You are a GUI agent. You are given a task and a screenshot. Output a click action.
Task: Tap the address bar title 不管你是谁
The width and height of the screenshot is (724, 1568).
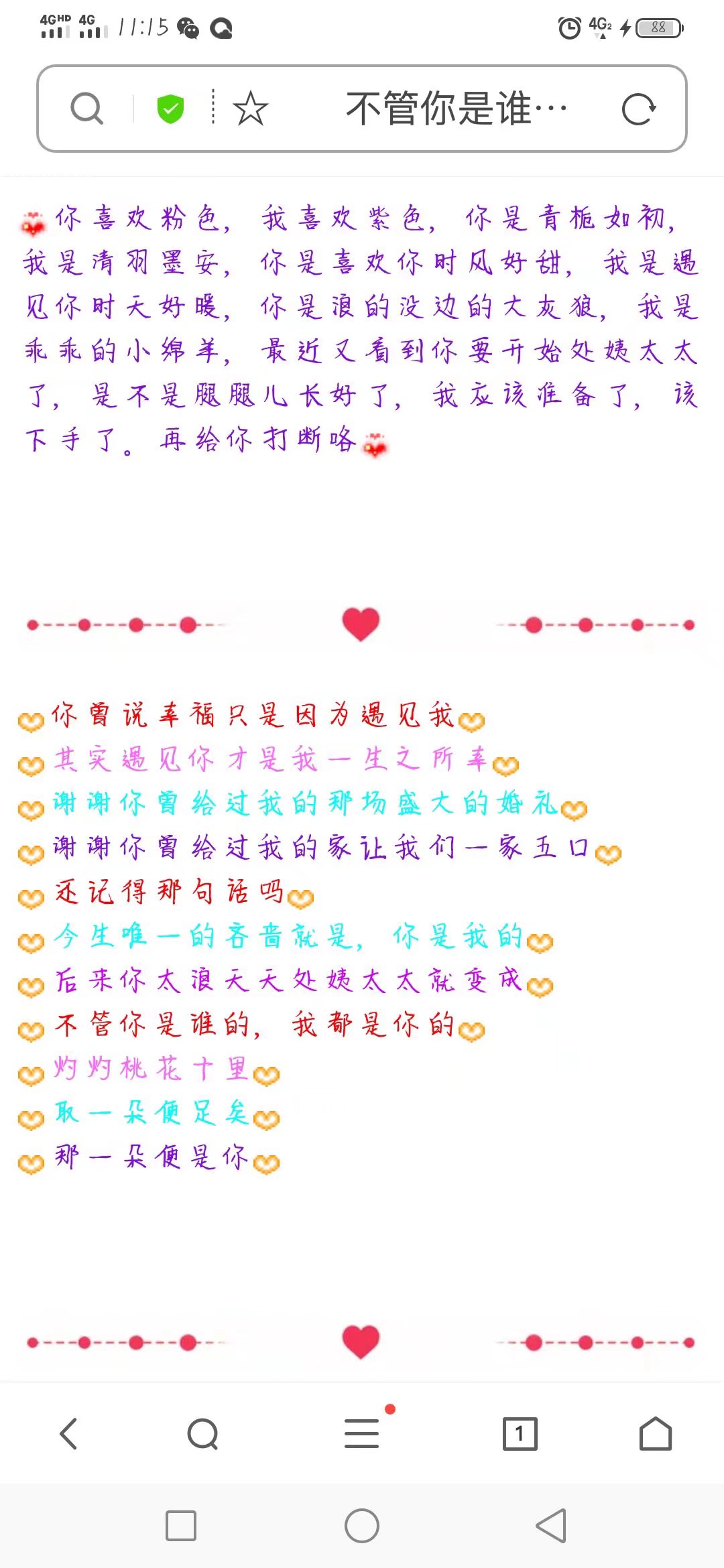click(456, 107)
